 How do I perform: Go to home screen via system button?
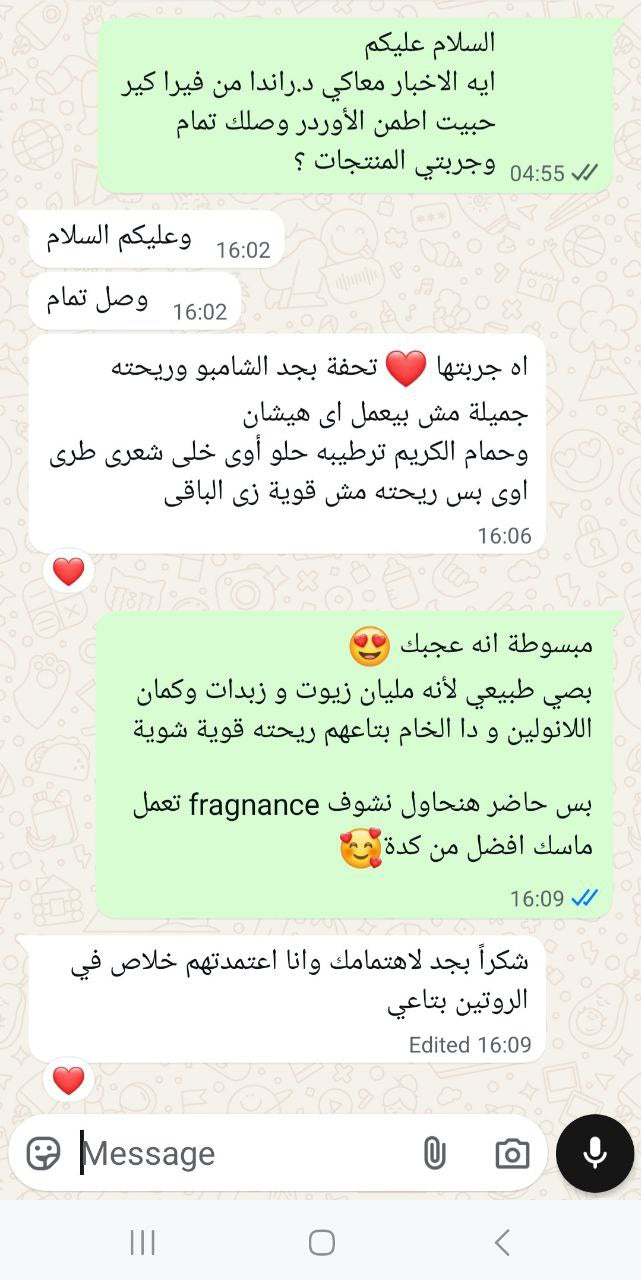click(x=321, y=1242)
